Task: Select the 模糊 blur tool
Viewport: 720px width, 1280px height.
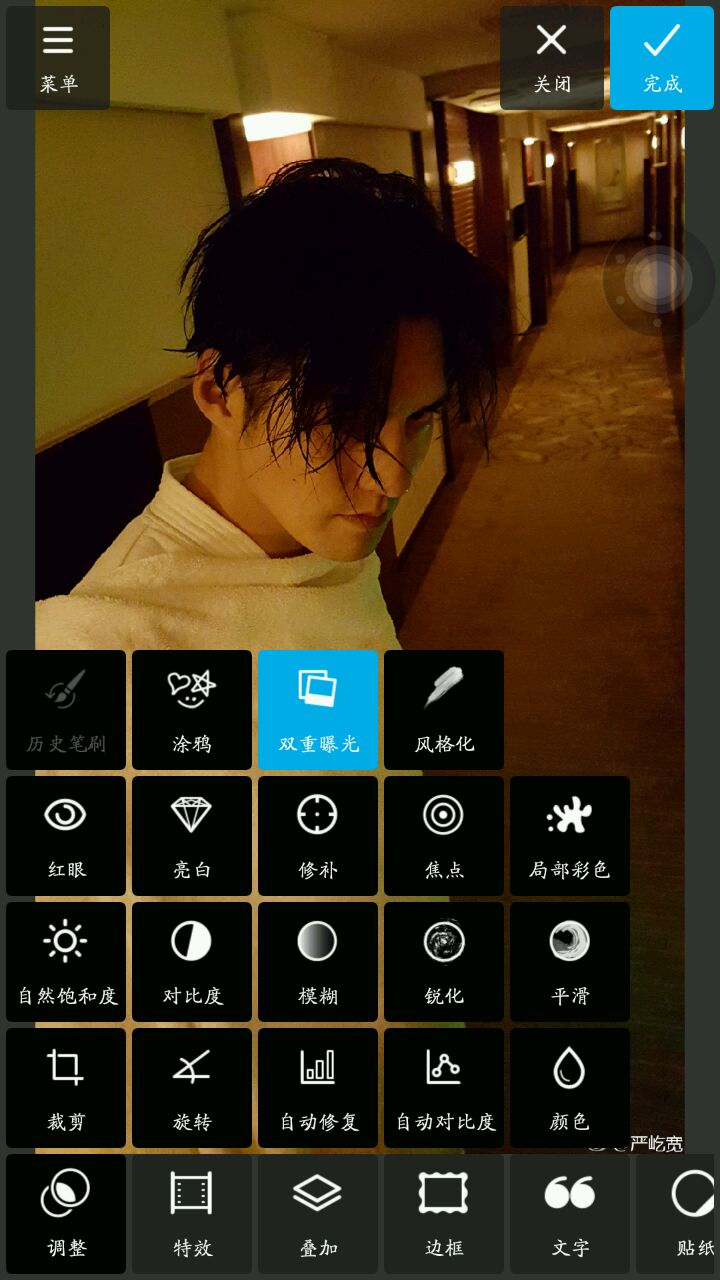Action: point(318,962)
